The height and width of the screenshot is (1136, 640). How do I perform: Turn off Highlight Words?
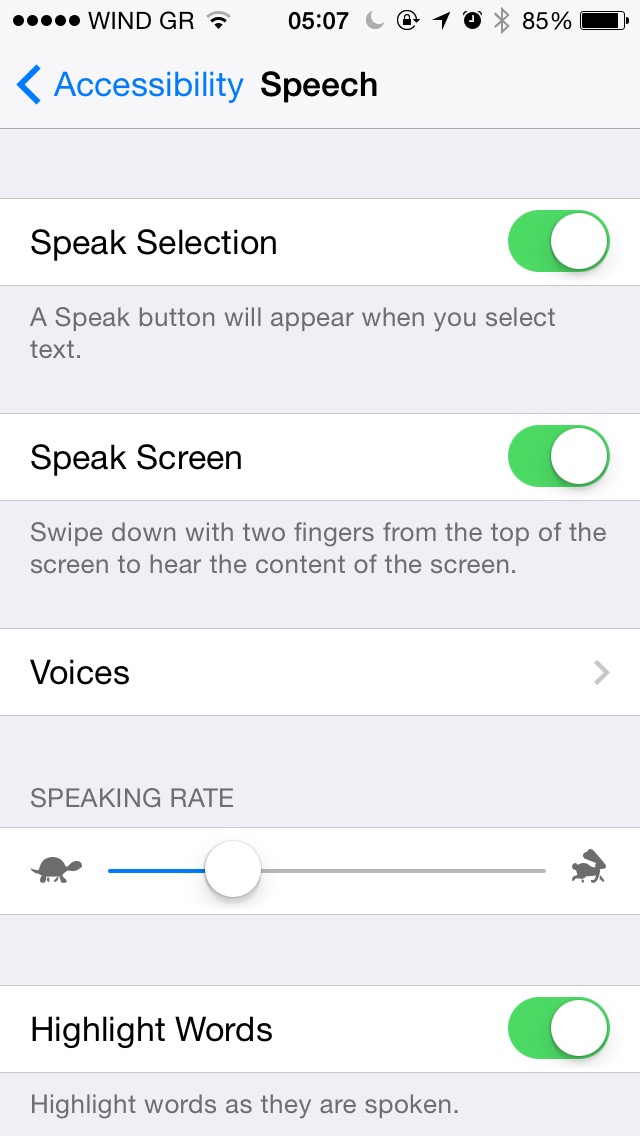(x=558, y=1029)
